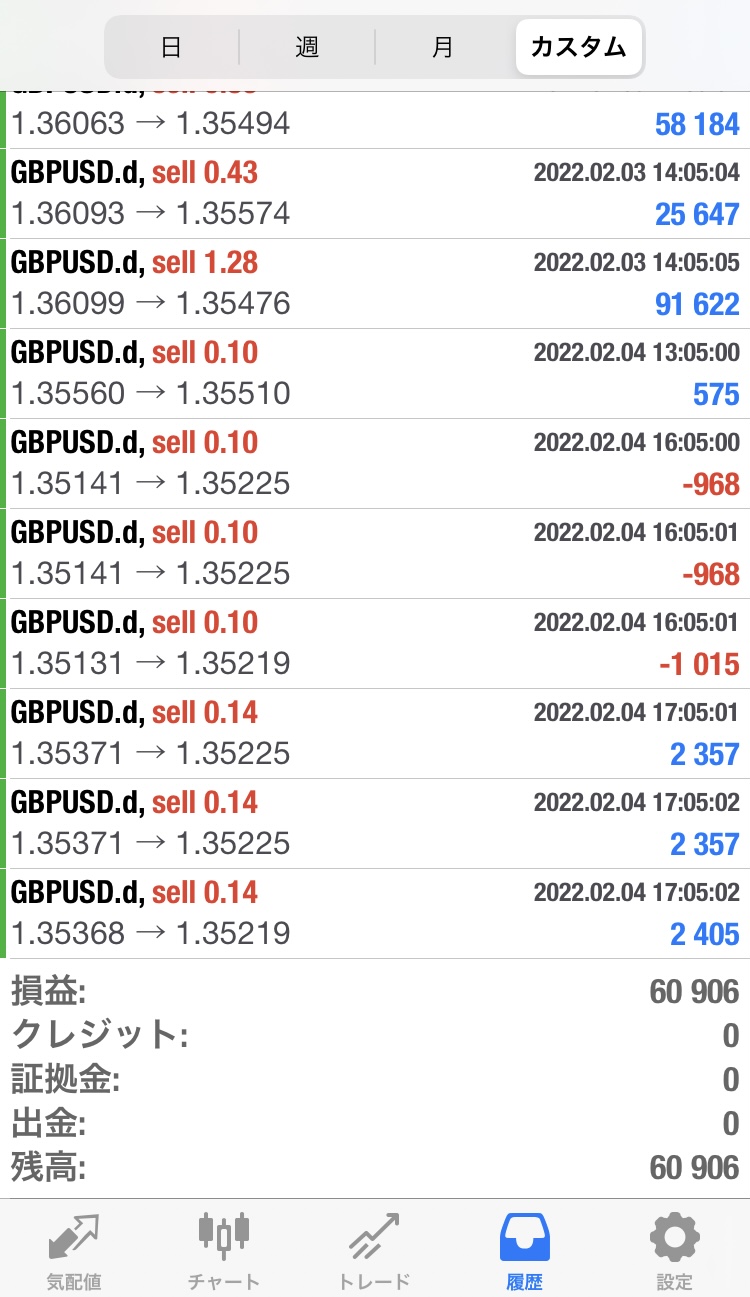The width and height of the screenshot is (750, 1297).
Task: Choose the カスタム period segment
Action: click(578, 46)
